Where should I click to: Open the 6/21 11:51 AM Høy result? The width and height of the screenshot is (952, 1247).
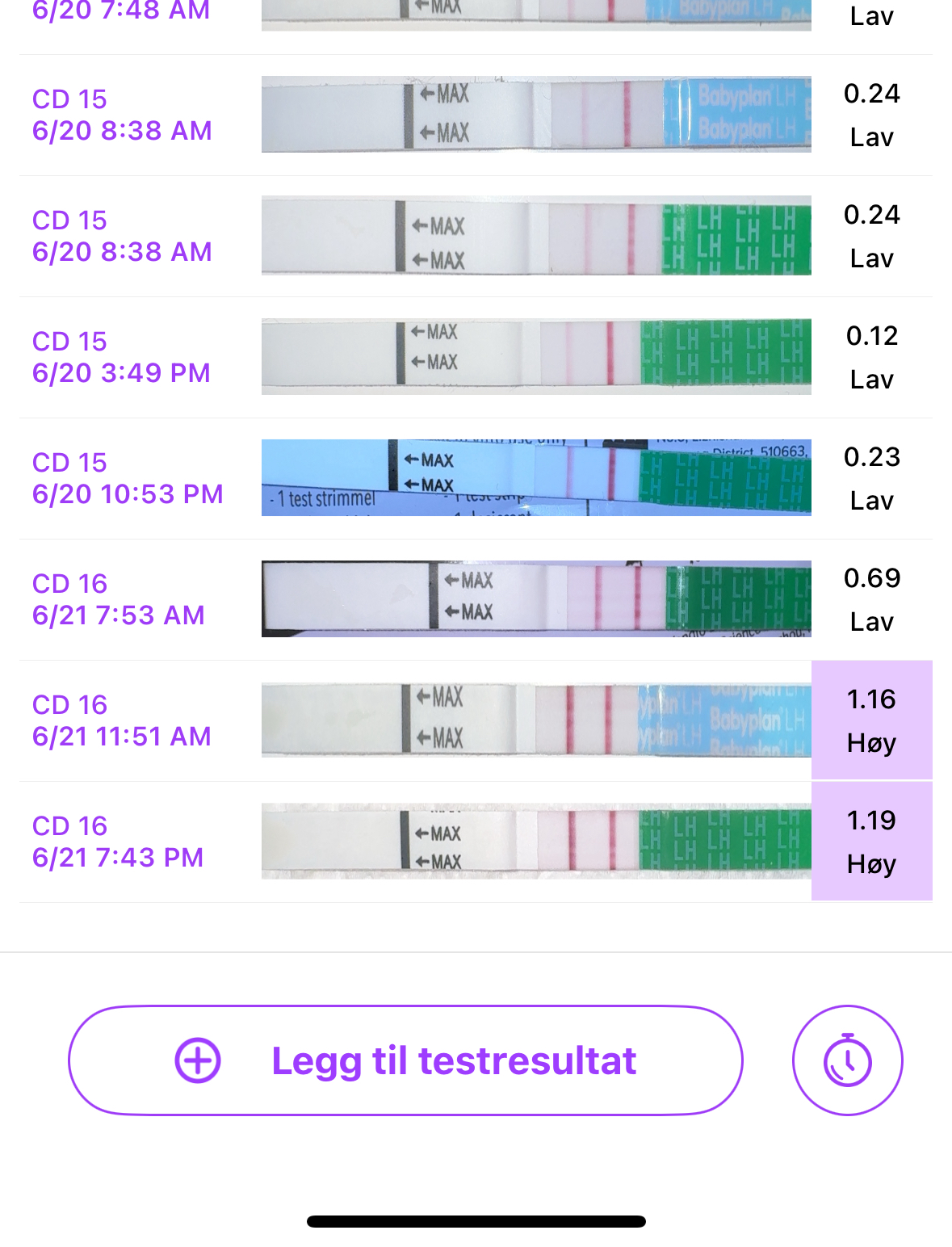[871, 720]
